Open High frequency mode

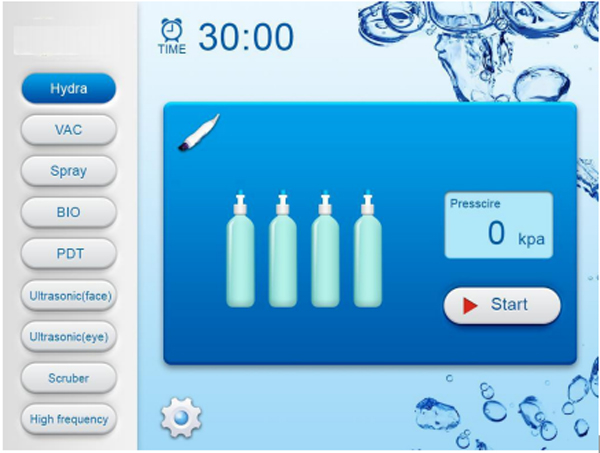tap(68, 419)
